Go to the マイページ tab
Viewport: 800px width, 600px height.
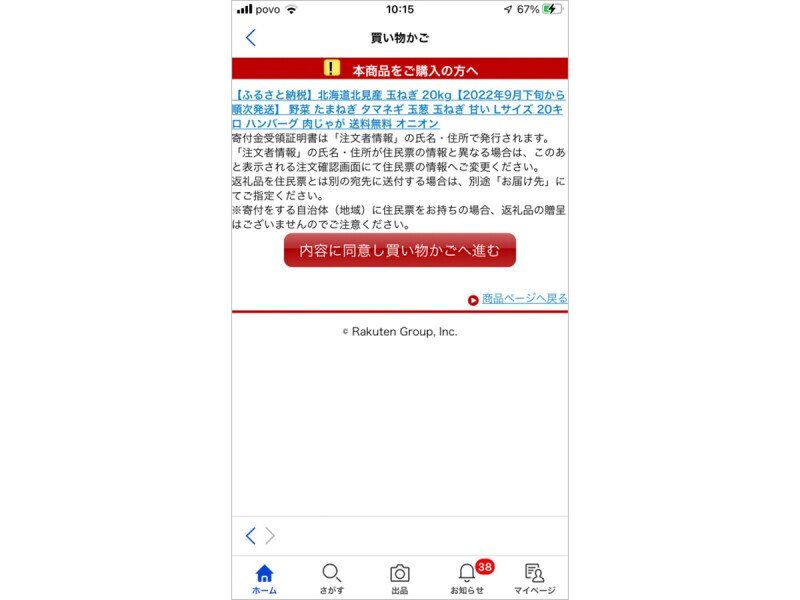coord(534,578)
